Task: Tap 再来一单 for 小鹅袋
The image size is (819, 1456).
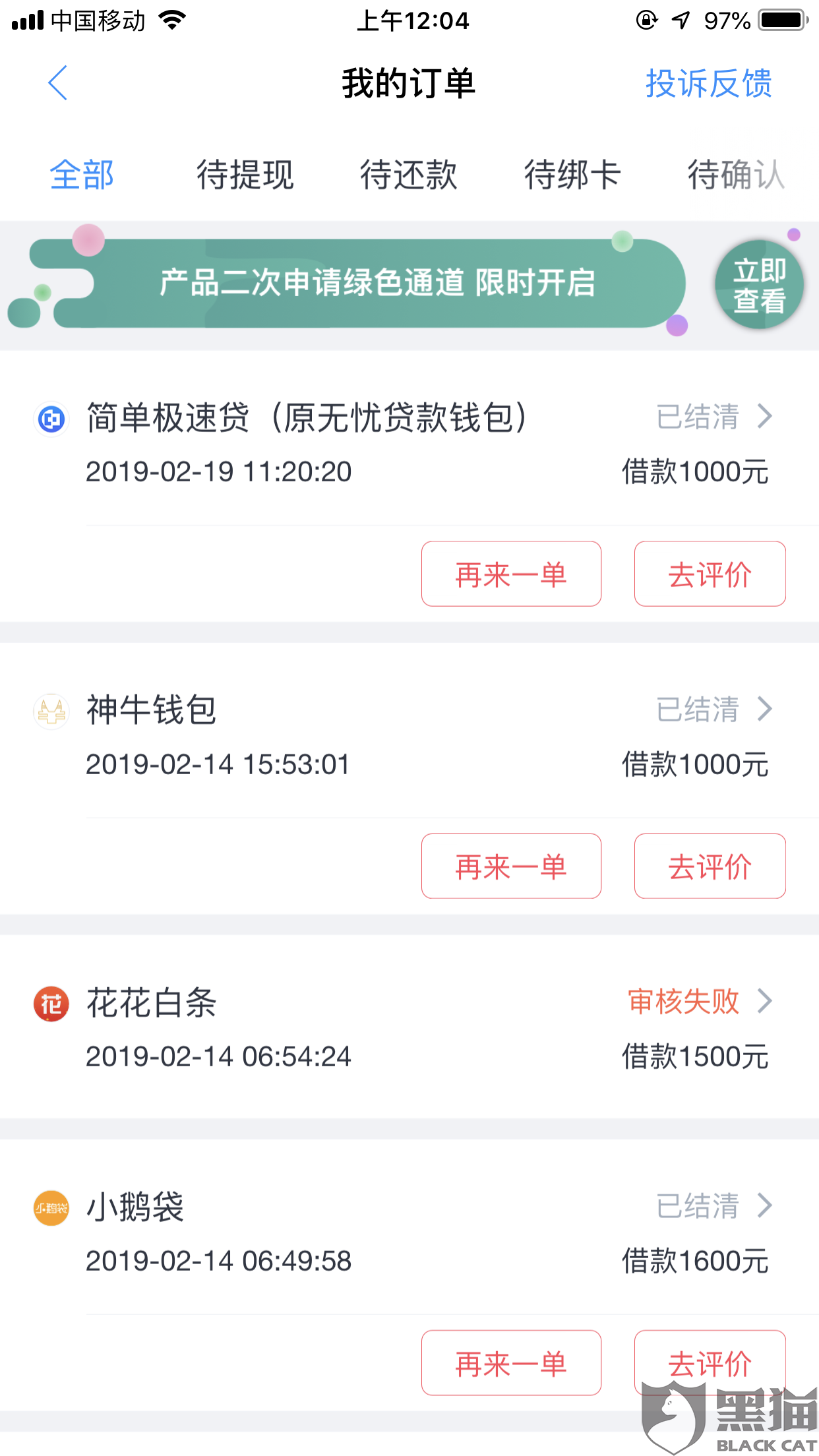Action: (x=511, y=1363)
